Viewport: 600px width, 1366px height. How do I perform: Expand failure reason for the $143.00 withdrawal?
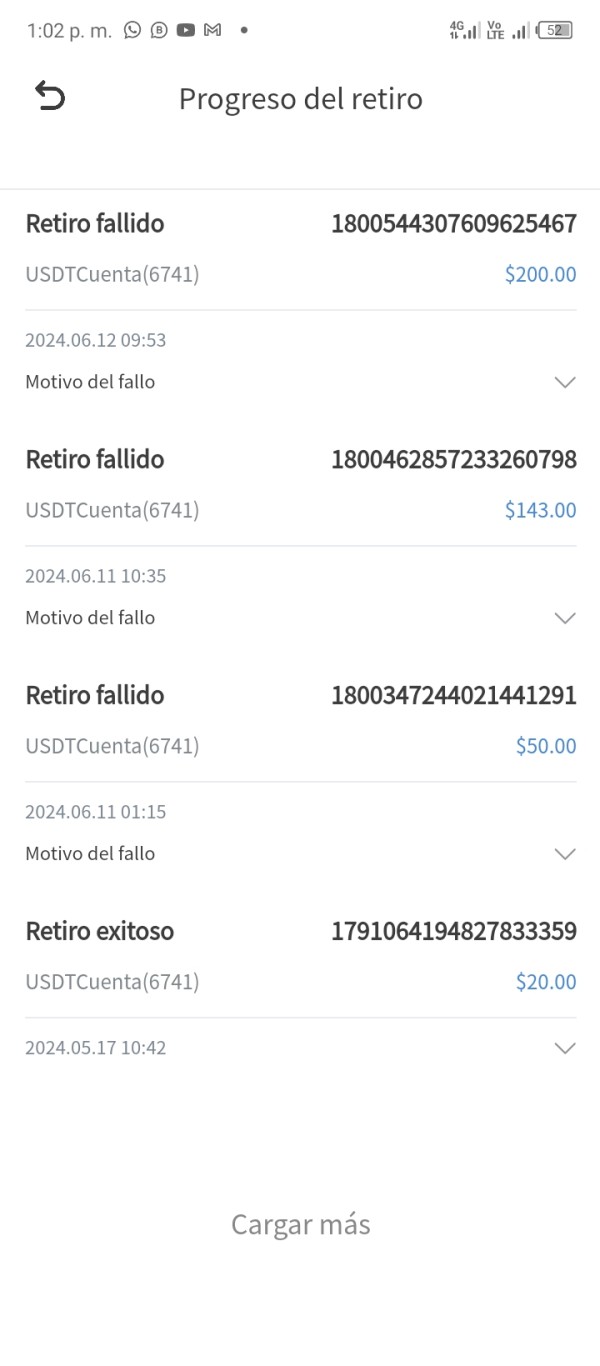click(565, 618)
